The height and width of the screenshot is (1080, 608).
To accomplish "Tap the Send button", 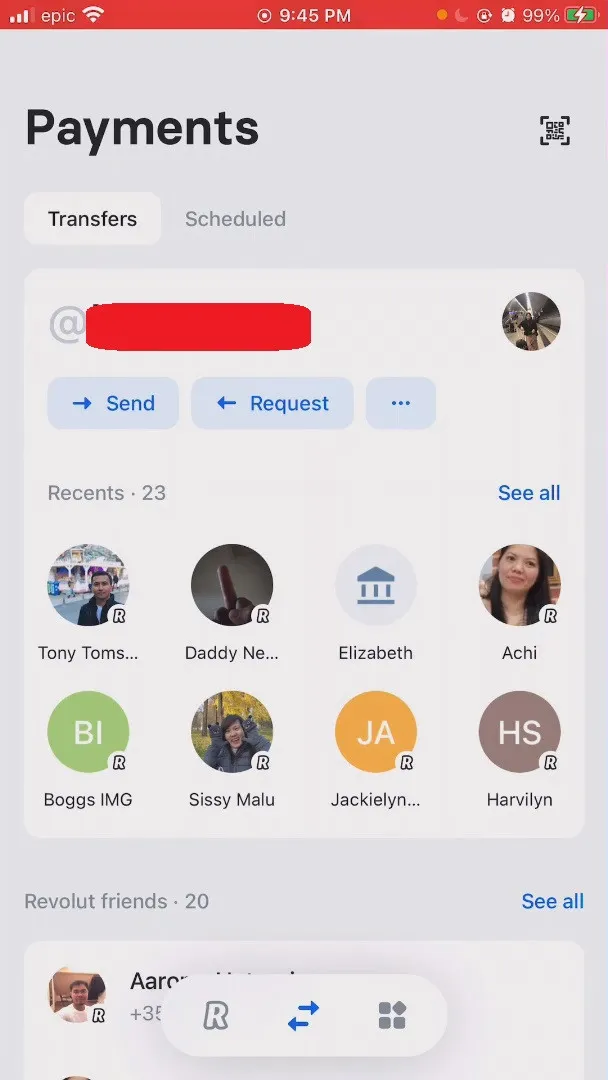I will click(x=113, y=403).
